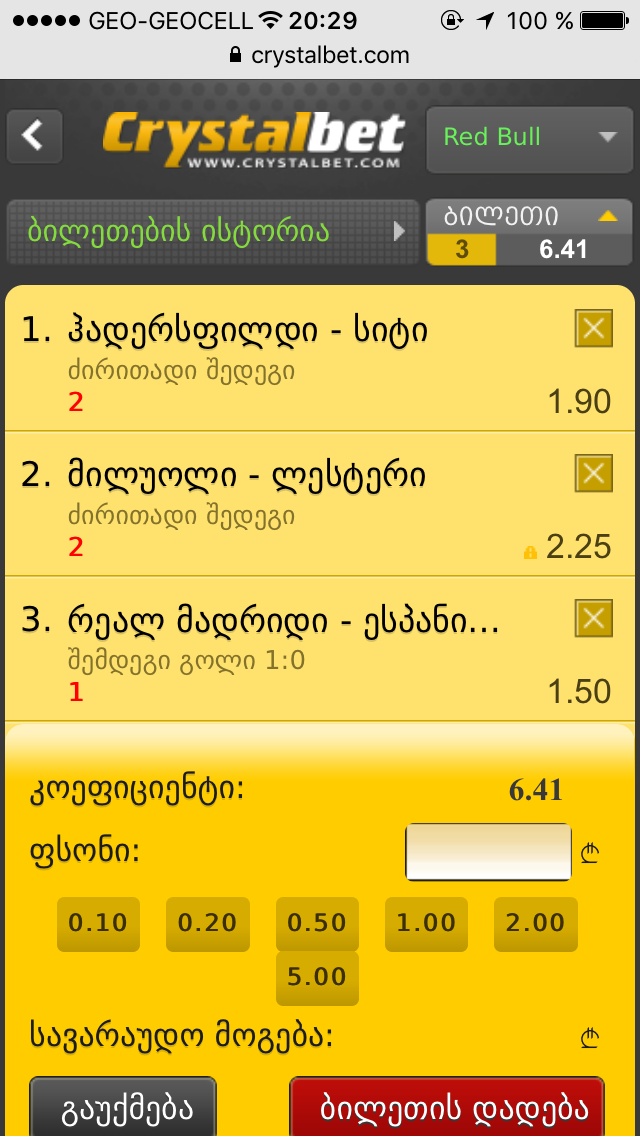640x1136 pixels.
Task: Pick the 1.00 stake amount
Action: (426, 923)
